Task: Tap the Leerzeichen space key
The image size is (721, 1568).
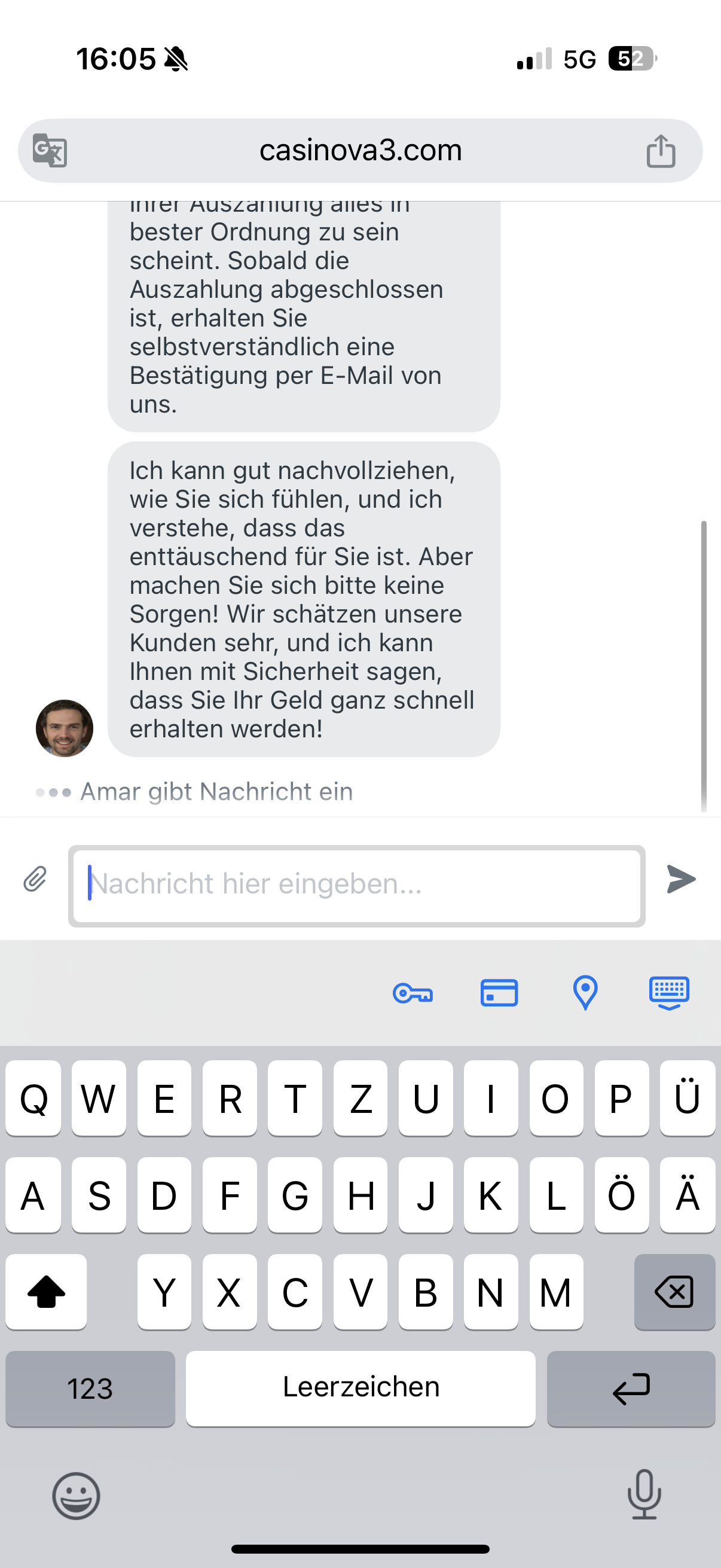Action: pos(361,1388)
